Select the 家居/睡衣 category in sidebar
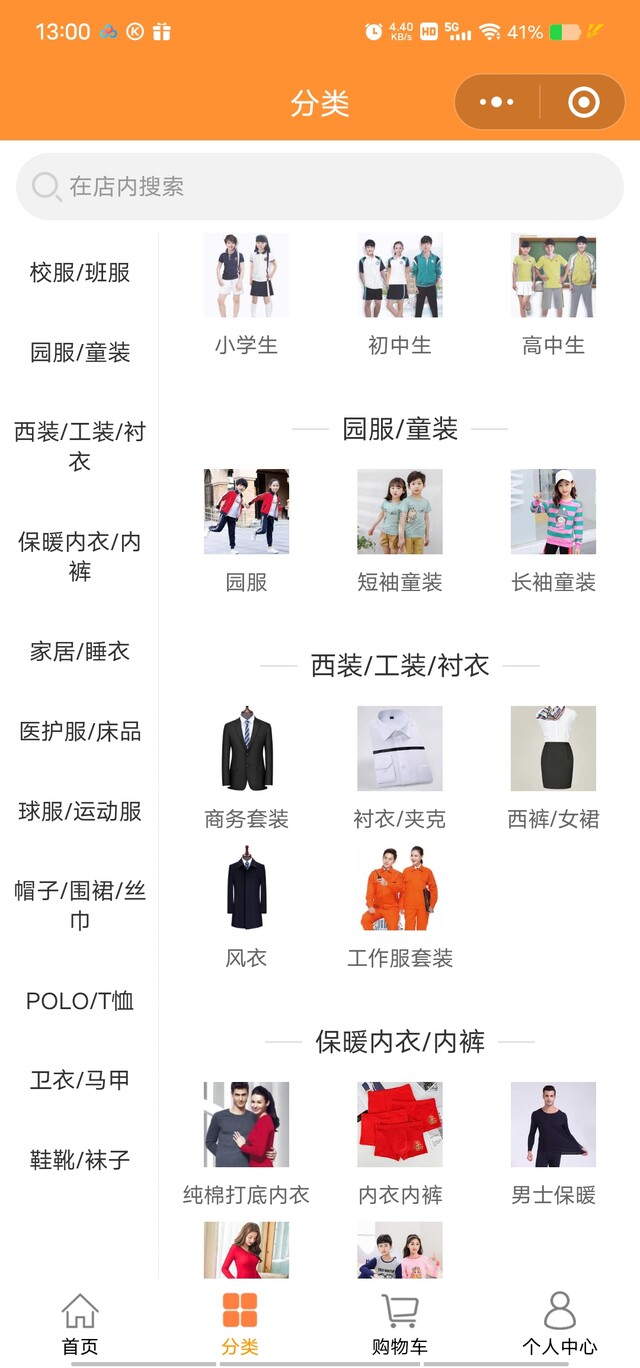Viewport: 640px width, 1368px height. (80, 652)
